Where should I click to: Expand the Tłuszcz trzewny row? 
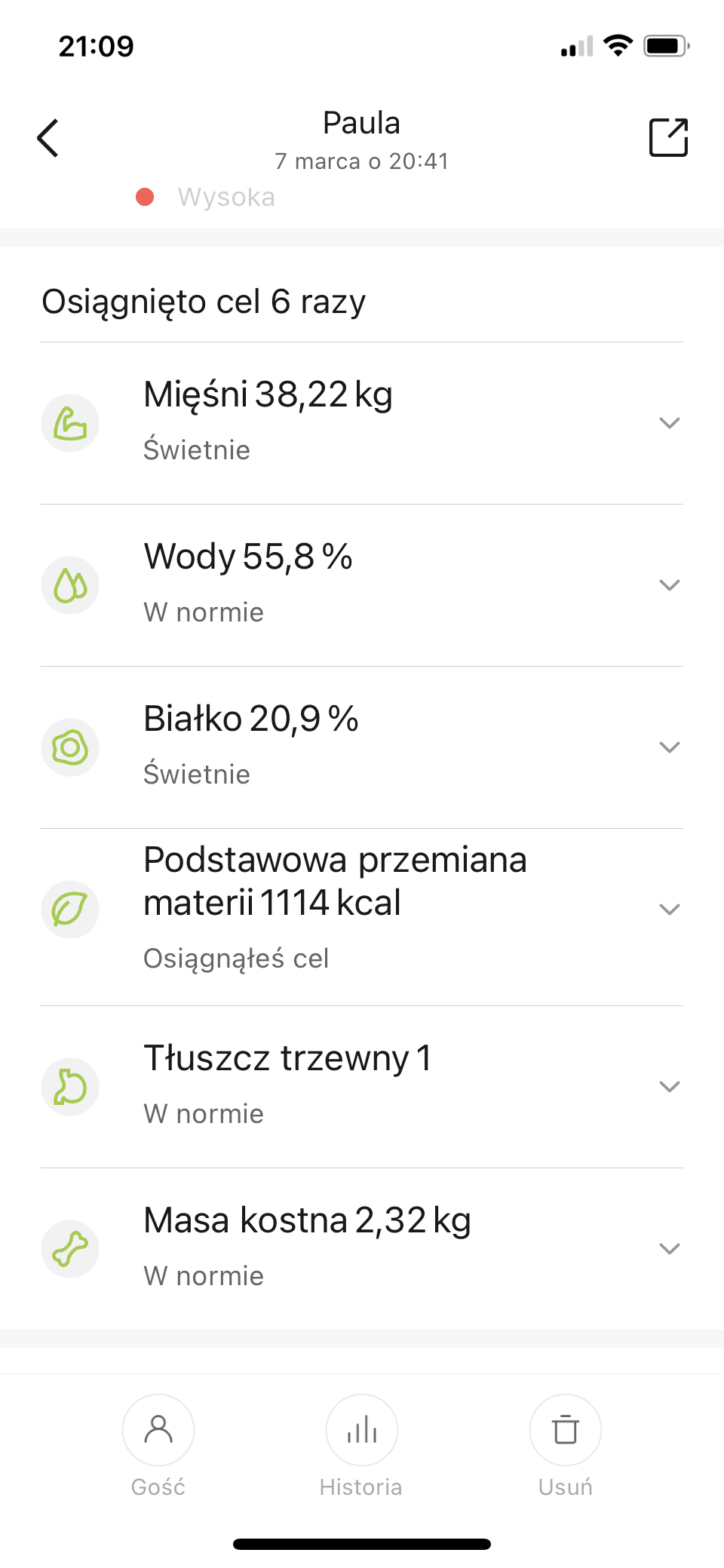coord(669,1087)
